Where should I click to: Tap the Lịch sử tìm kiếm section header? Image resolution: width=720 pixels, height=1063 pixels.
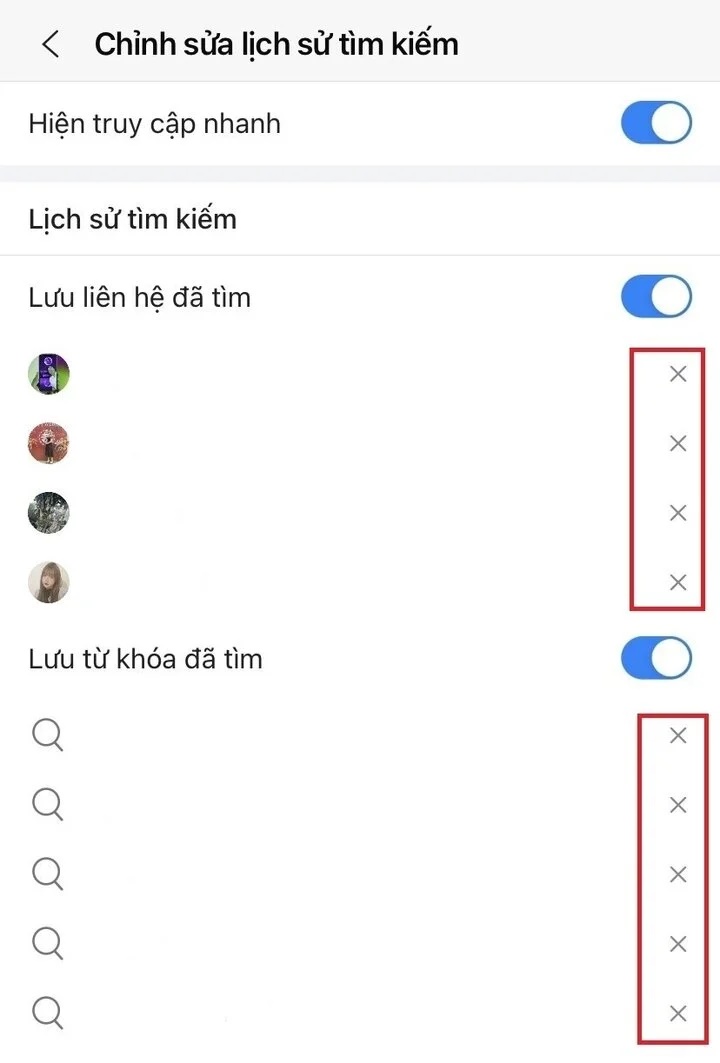(132, 218)
